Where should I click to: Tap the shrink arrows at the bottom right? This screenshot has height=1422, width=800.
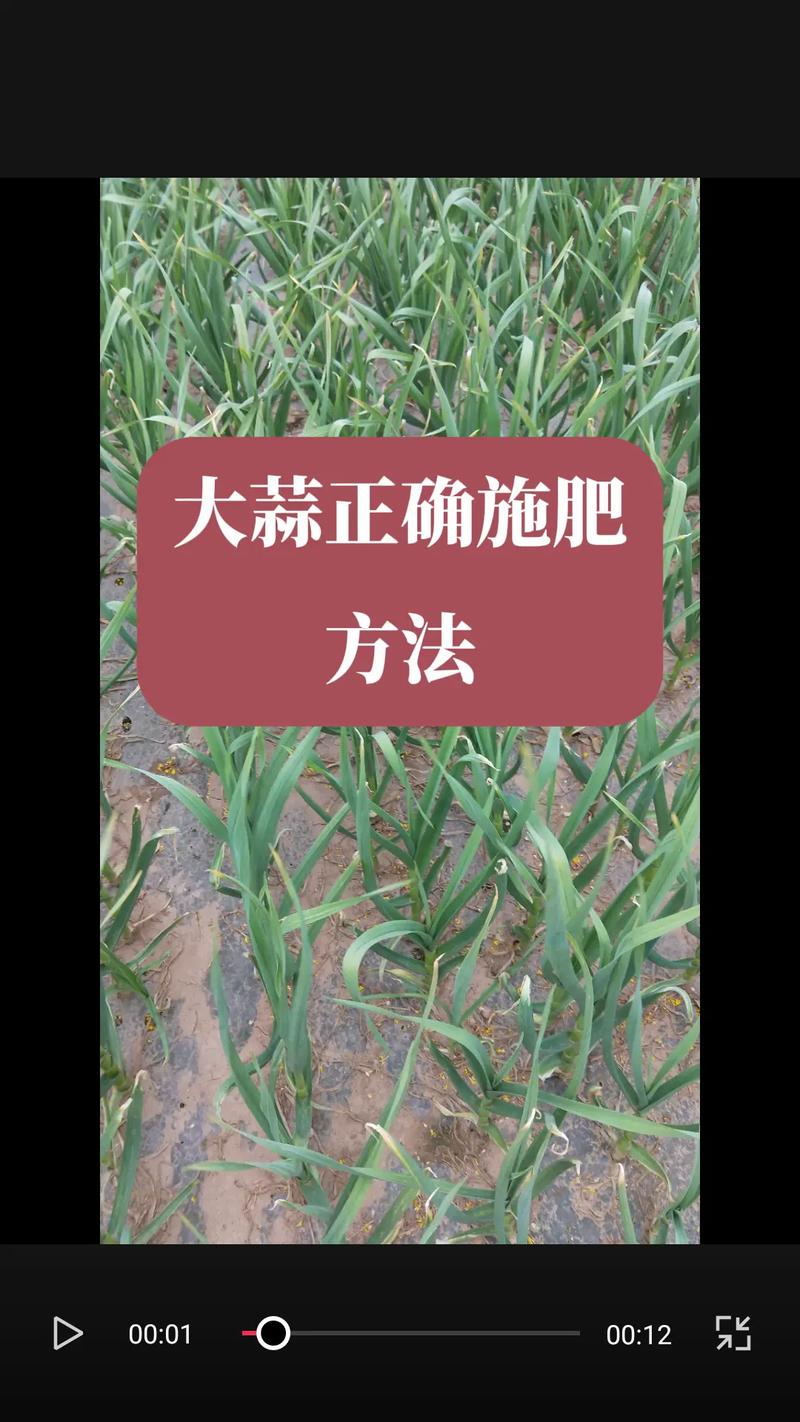coord(735,1333)
